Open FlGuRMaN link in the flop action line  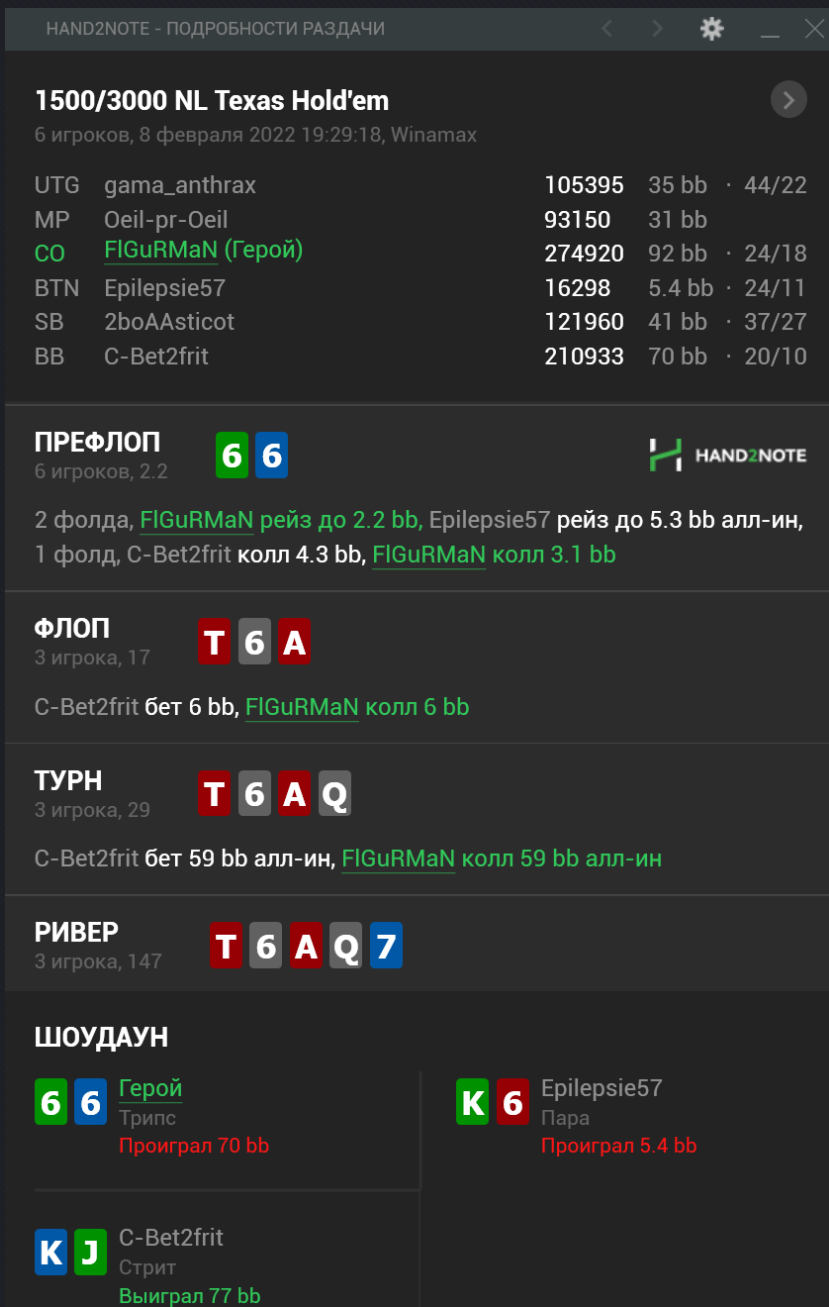tap(301, 707)
